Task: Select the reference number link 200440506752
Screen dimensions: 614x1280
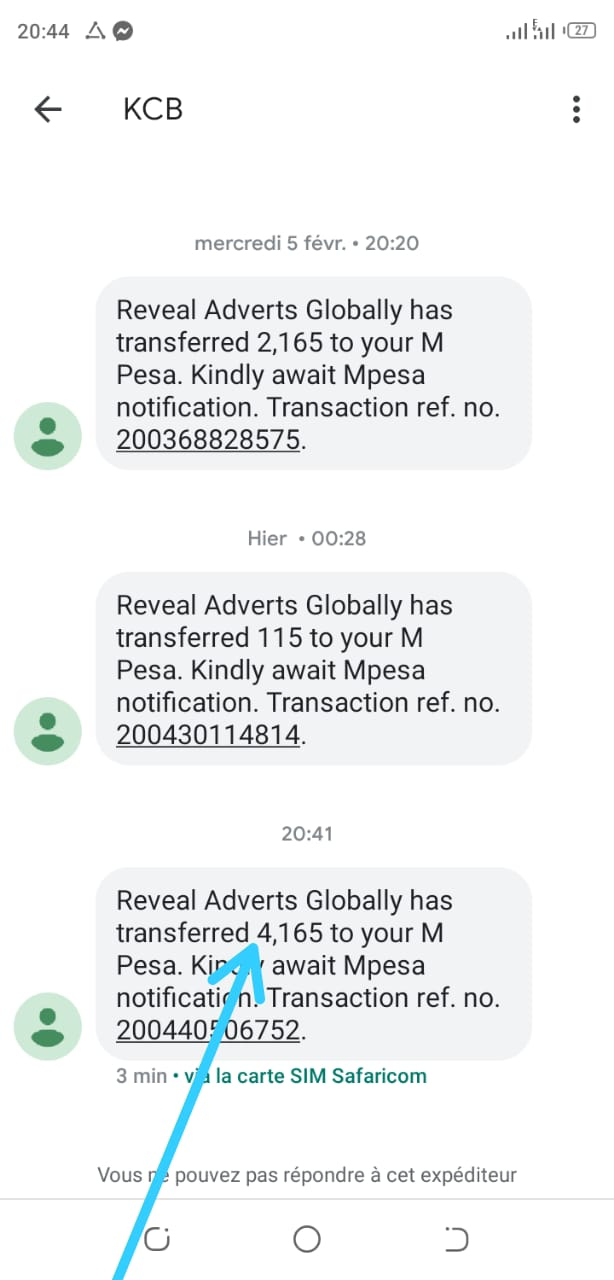Action: click(x=208, y=1030)
